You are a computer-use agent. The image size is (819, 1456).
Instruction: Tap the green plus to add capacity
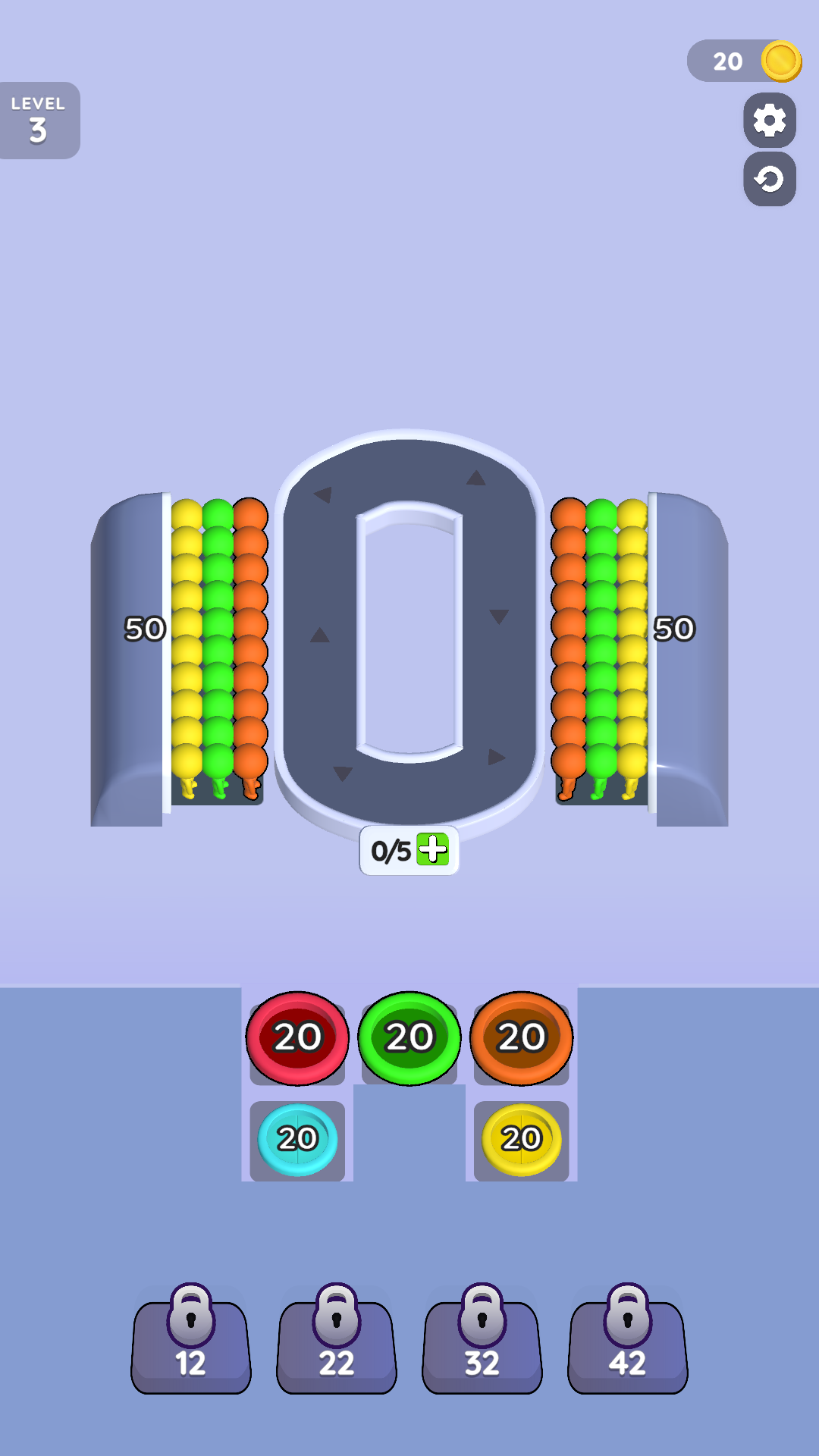pyautogui.click(x=433, y=849)
